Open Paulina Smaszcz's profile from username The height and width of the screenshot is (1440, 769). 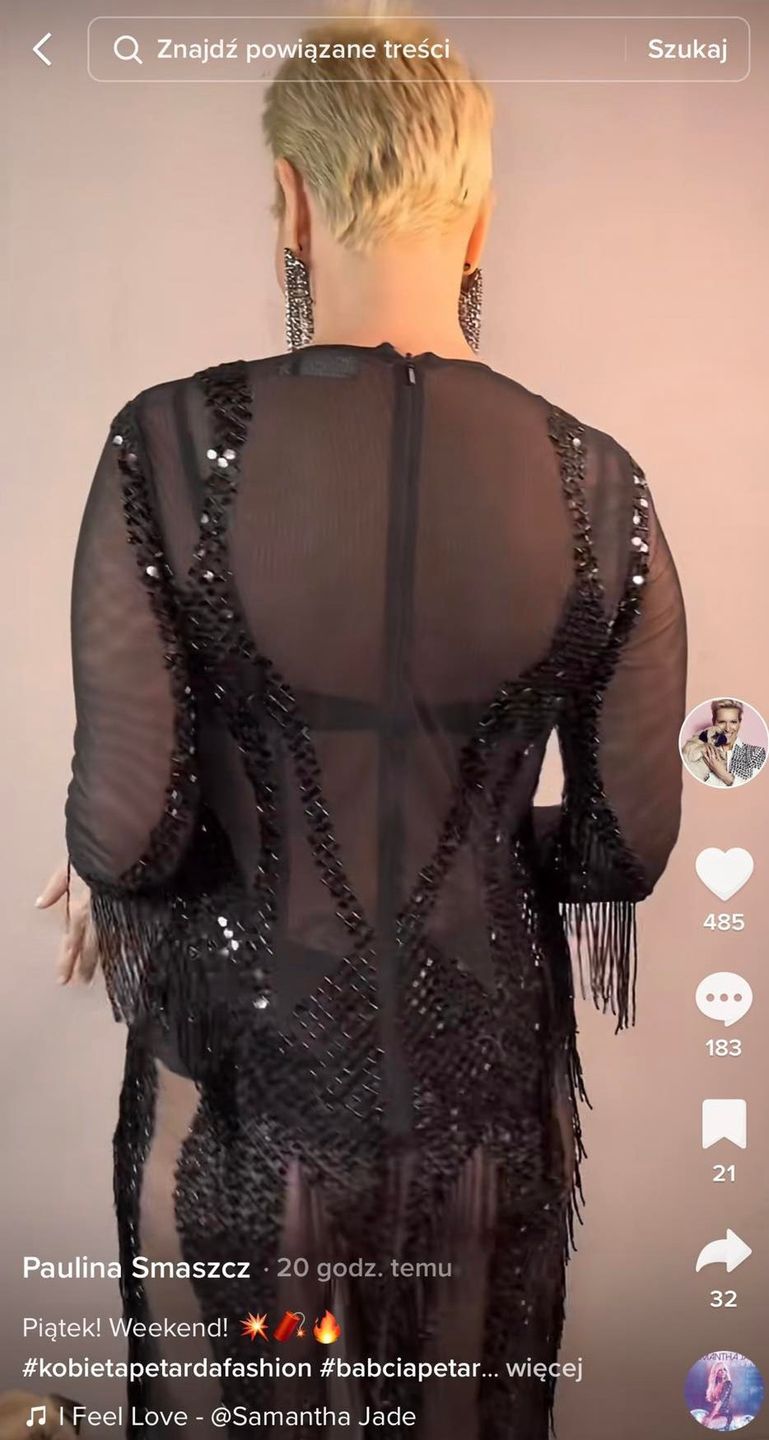136,1269
